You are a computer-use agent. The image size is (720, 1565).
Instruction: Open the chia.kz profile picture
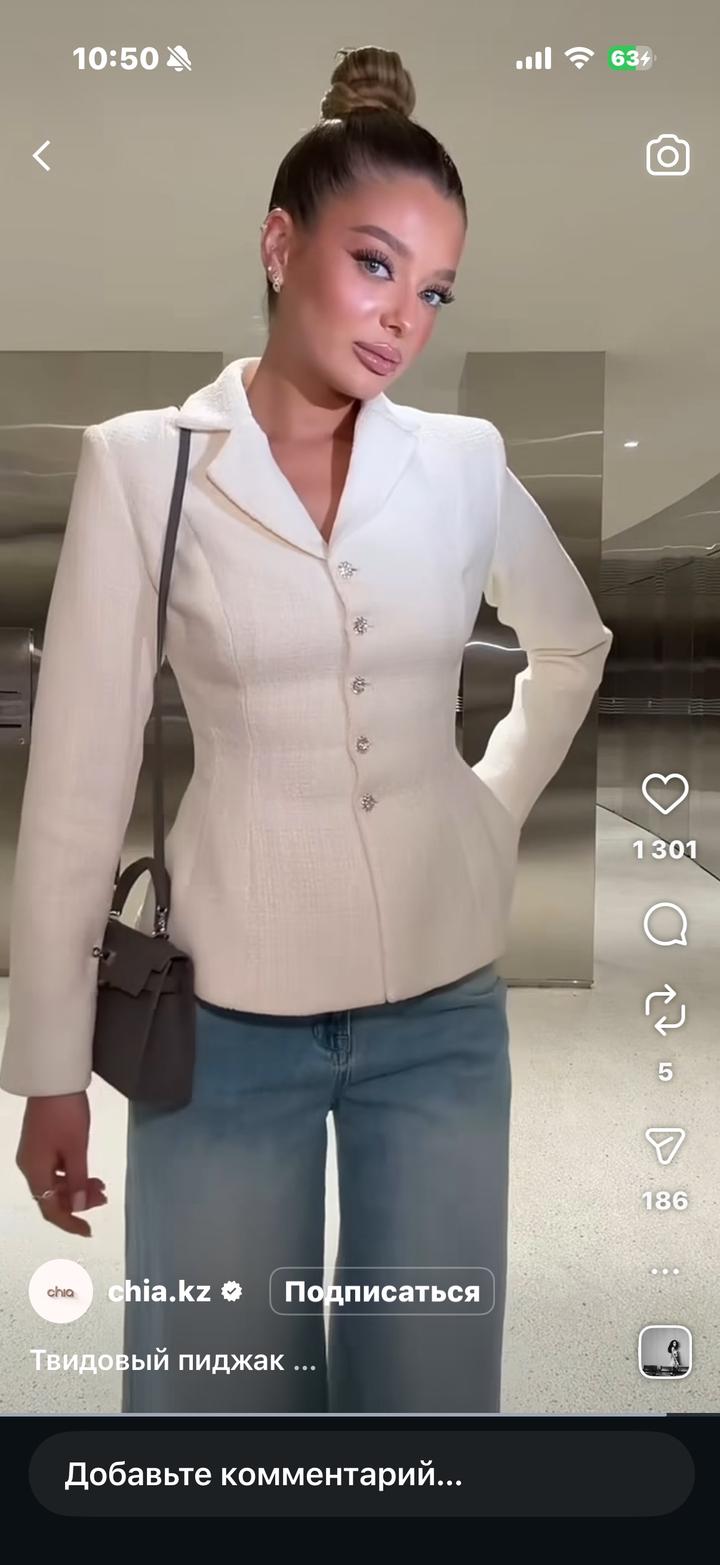(61, 1291)
